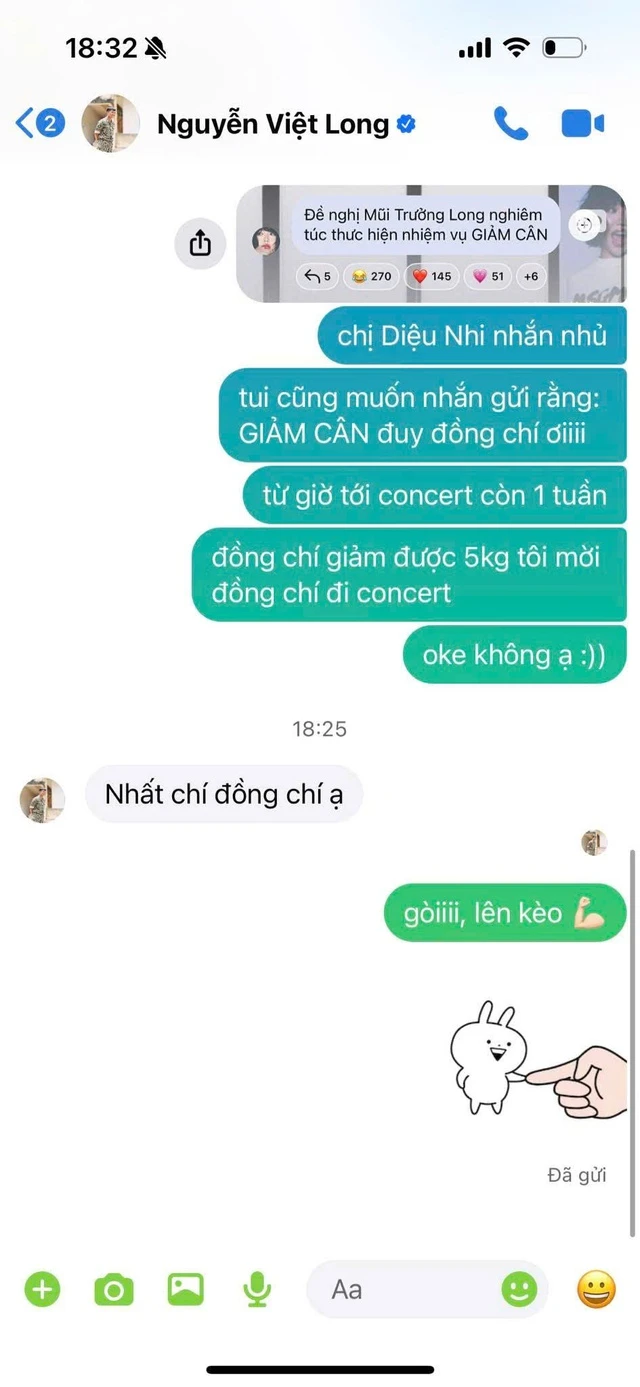Image resolution: width=640 pixels, height=1387 pixels.
Task: Start a video call with Nguyễn Việt Long
Action: click(x=582, y=124)
